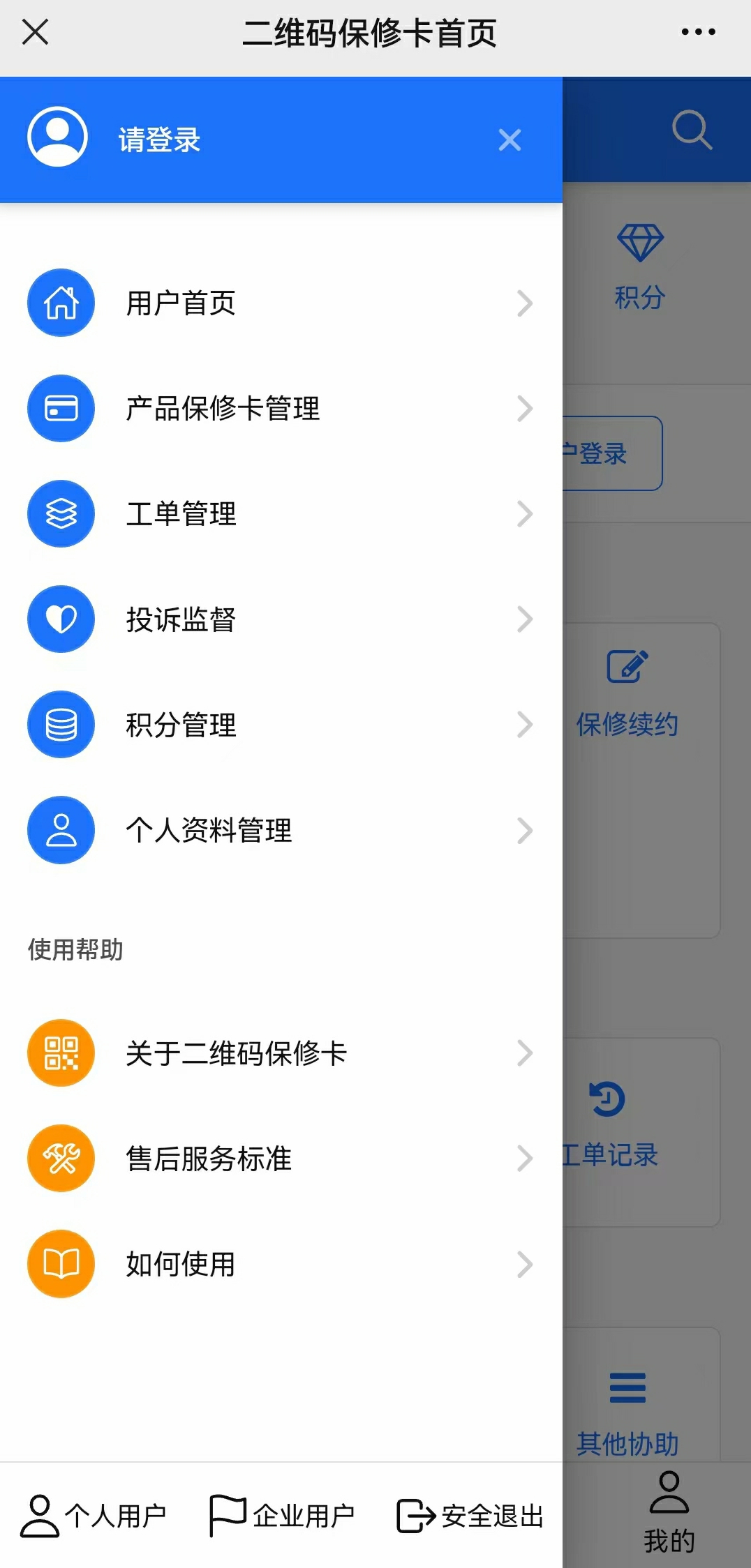The height and width of the screenshot is (1568, 751).
Task: Dismiss the side drawer menu
Action: click(510, 140)
